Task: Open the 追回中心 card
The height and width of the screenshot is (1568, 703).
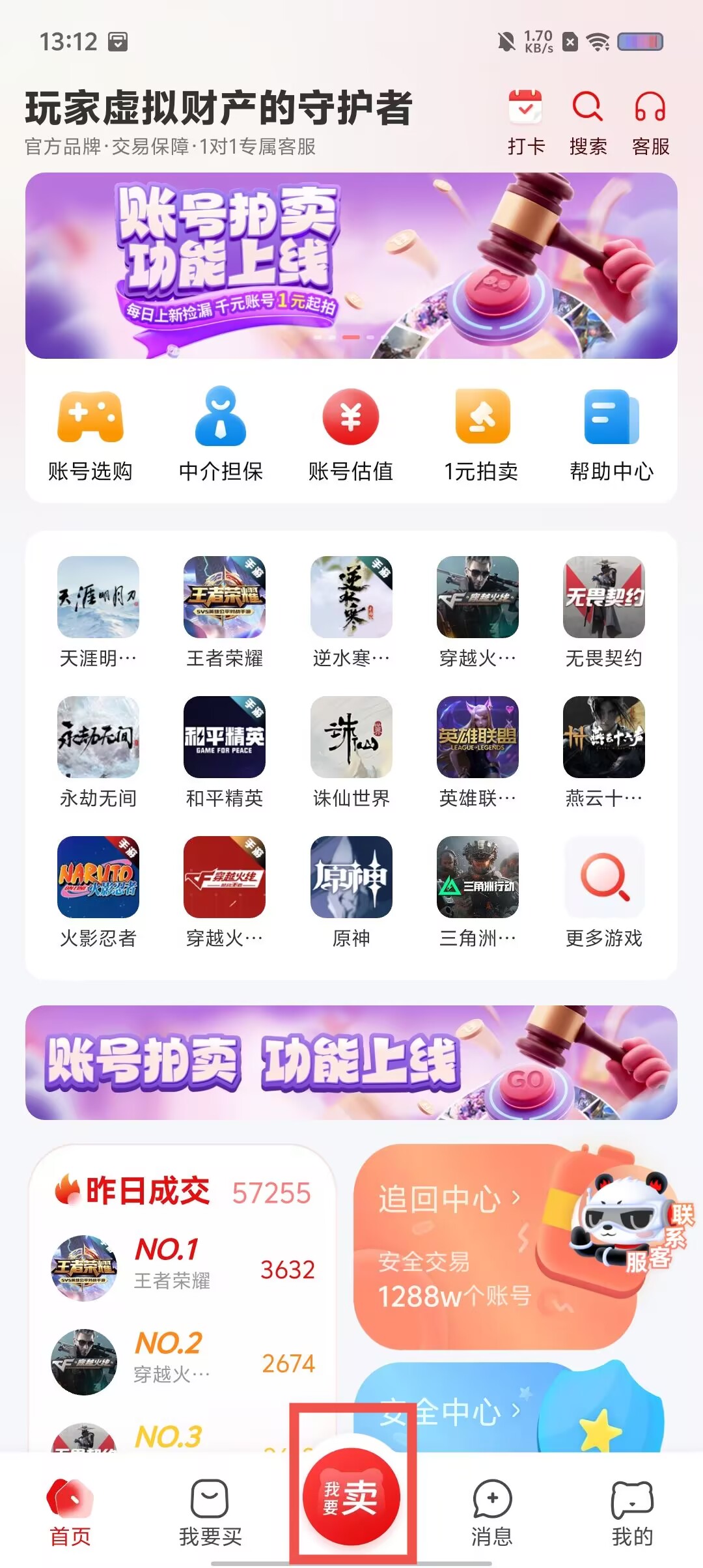Action: 456,1244
